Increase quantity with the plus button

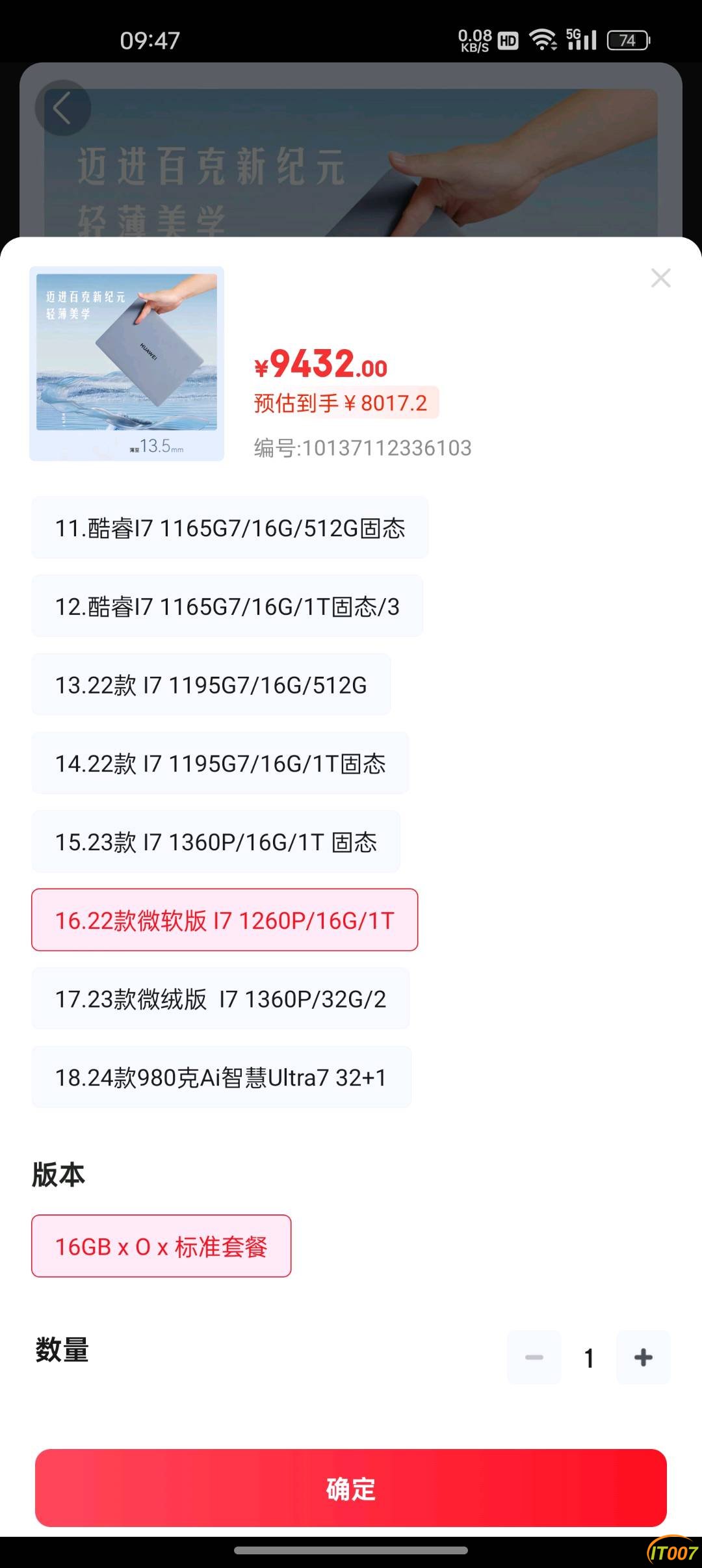click(643, 1357)
